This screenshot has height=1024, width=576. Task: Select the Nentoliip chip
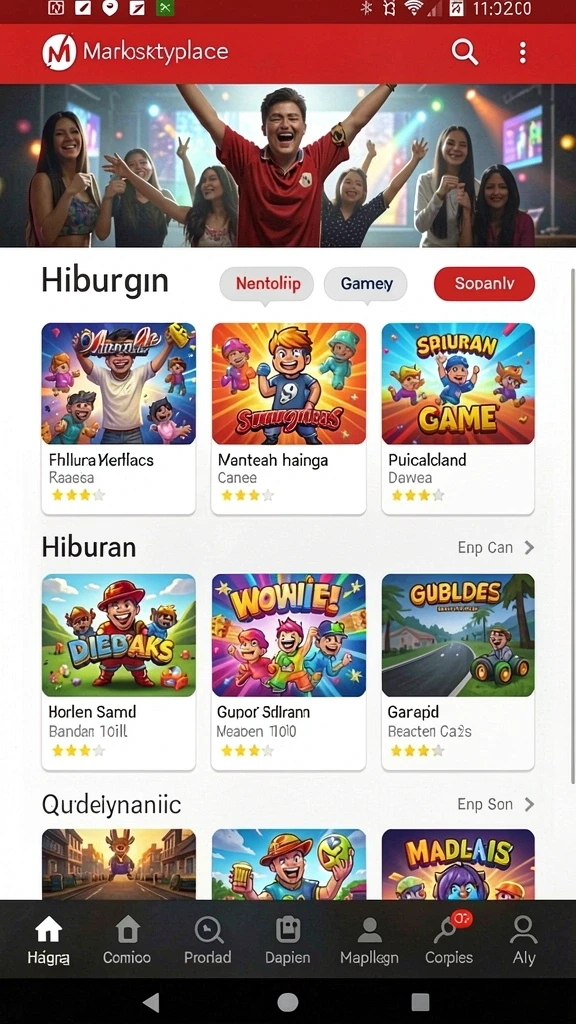pyautogui.click(x=267, y=284)
